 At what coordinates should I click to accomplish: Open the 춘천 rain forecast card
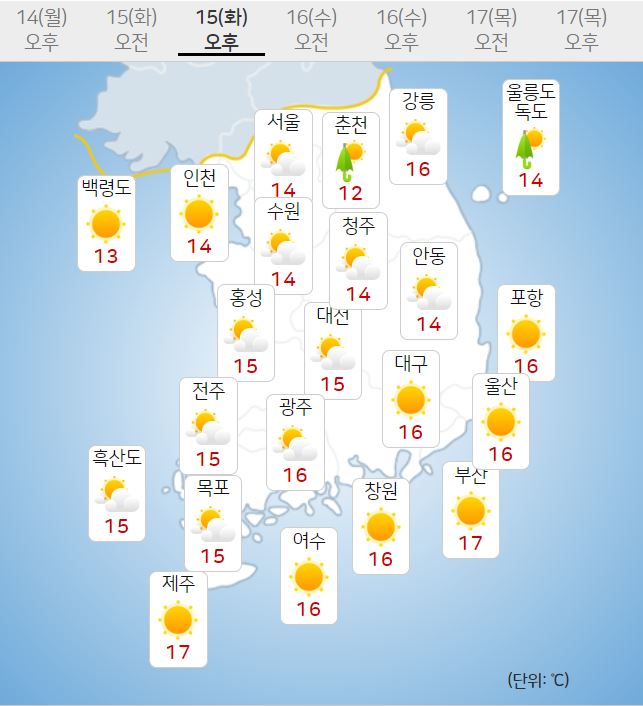[350, 158]
